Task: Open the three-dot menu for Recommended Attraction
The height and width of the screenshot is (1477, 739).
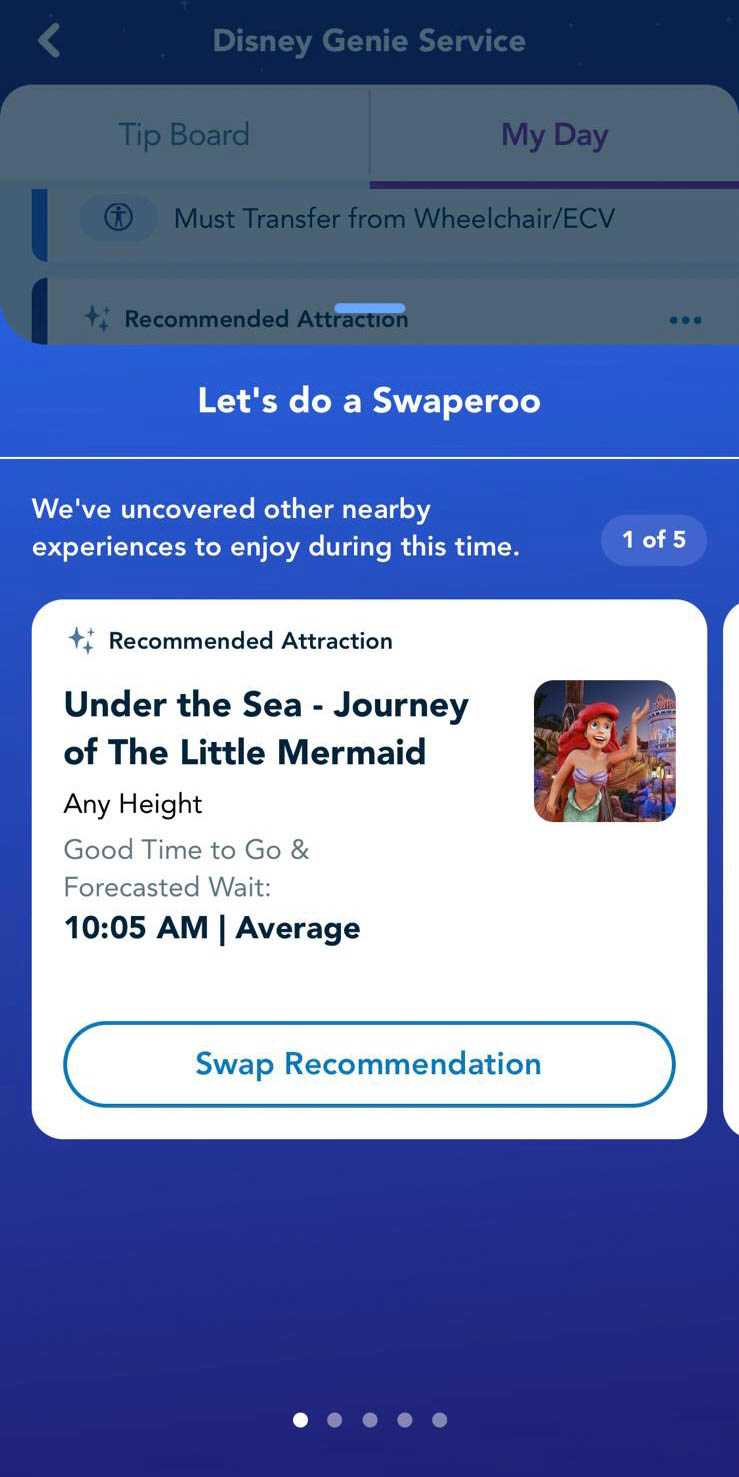Action: click(x=685, y=320)
